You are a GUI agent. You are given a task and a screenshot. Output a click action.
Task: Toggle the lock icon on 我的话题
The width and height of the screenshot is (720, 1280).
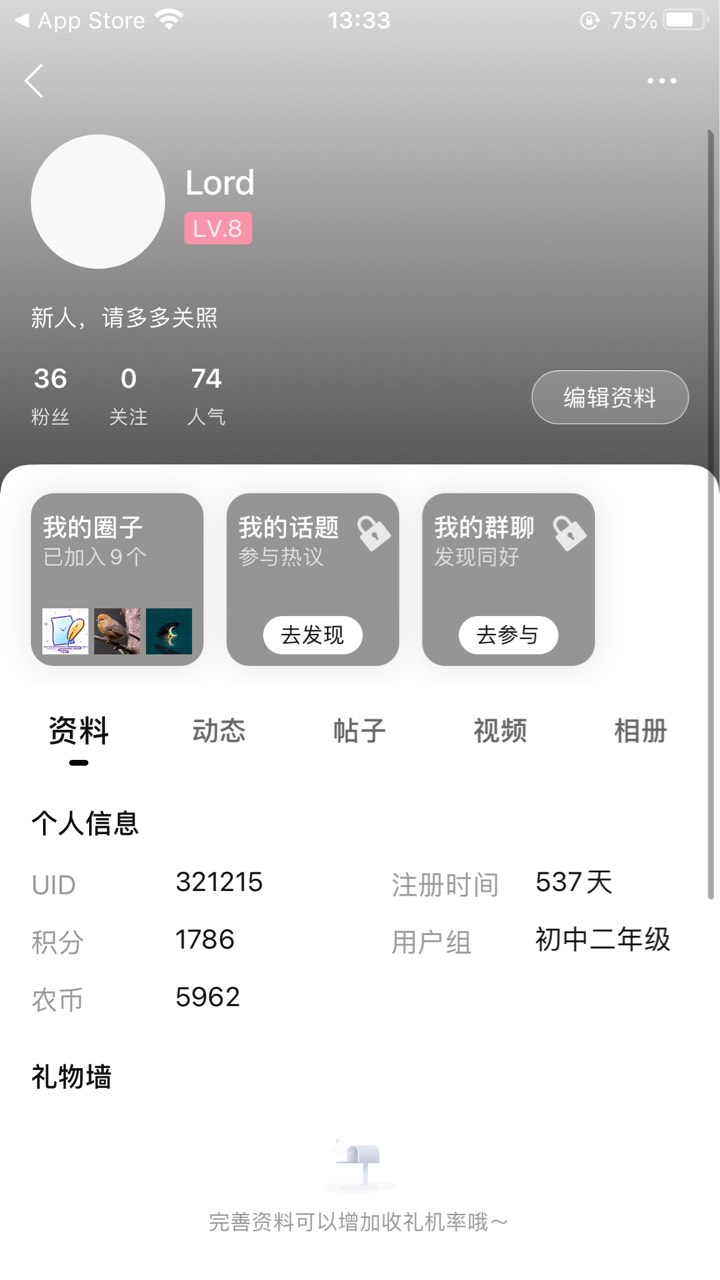(x=374, y=533)
